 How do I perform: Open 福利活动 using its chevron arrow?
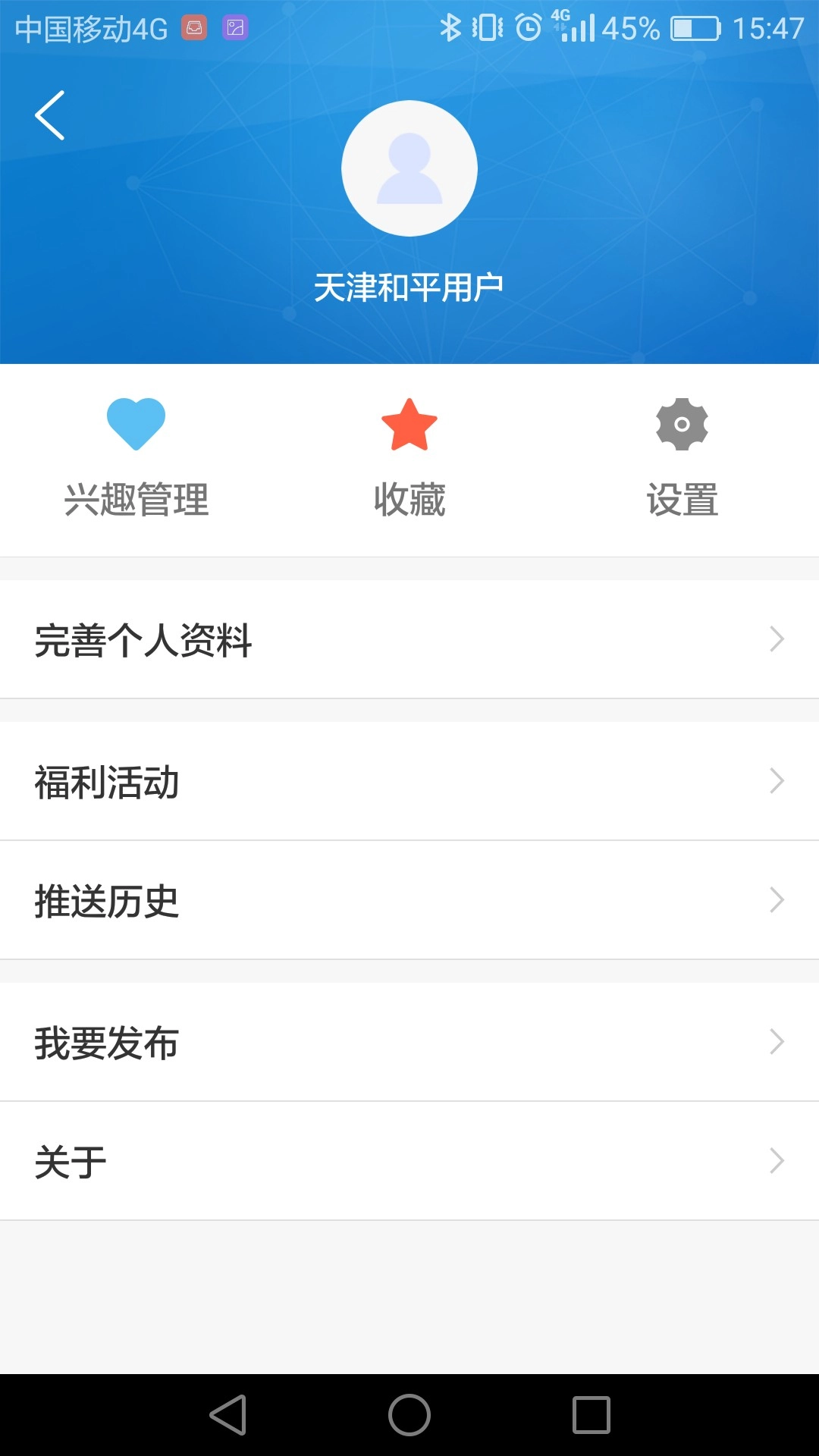(x=777, y=780)
